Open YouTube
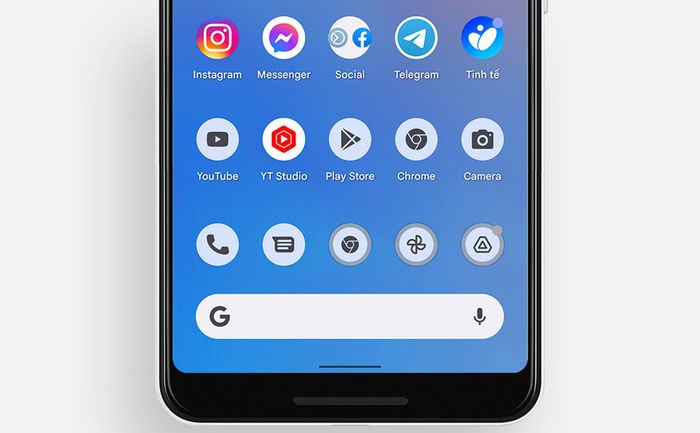The height and width of the screenshot is (433, 700). click(217, 140)
